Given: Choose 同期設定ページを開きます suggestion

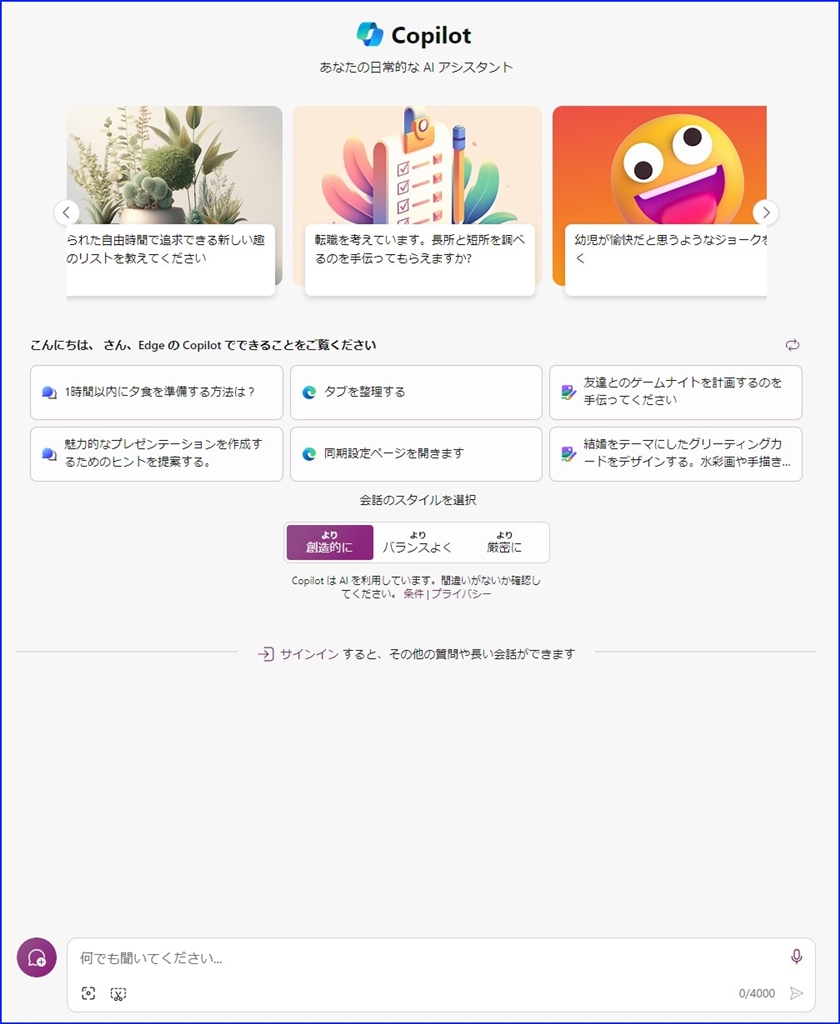Looking at the screenshot, I should (x=416, y=453).
